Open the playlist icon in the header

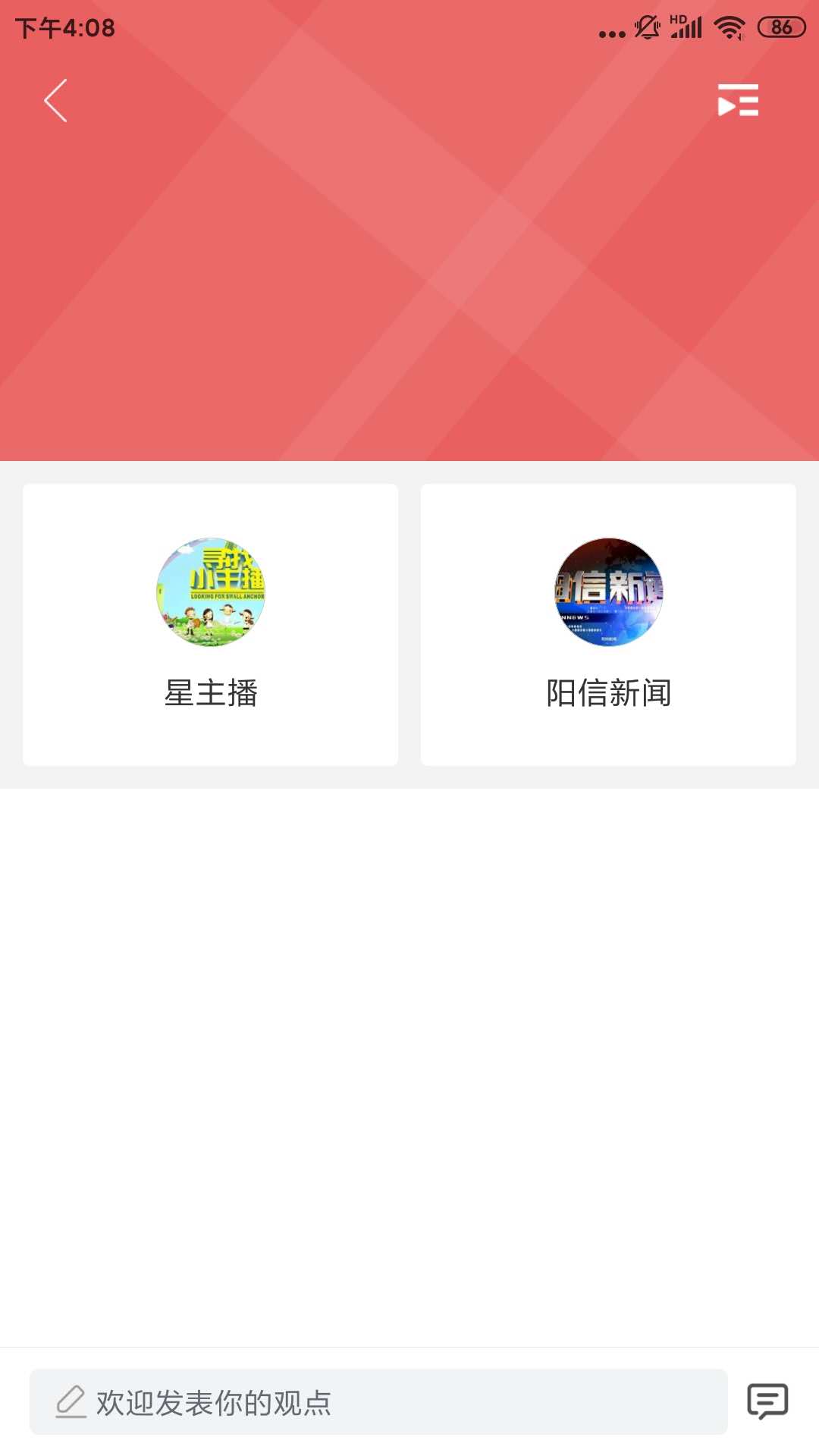tap(738, 100)
